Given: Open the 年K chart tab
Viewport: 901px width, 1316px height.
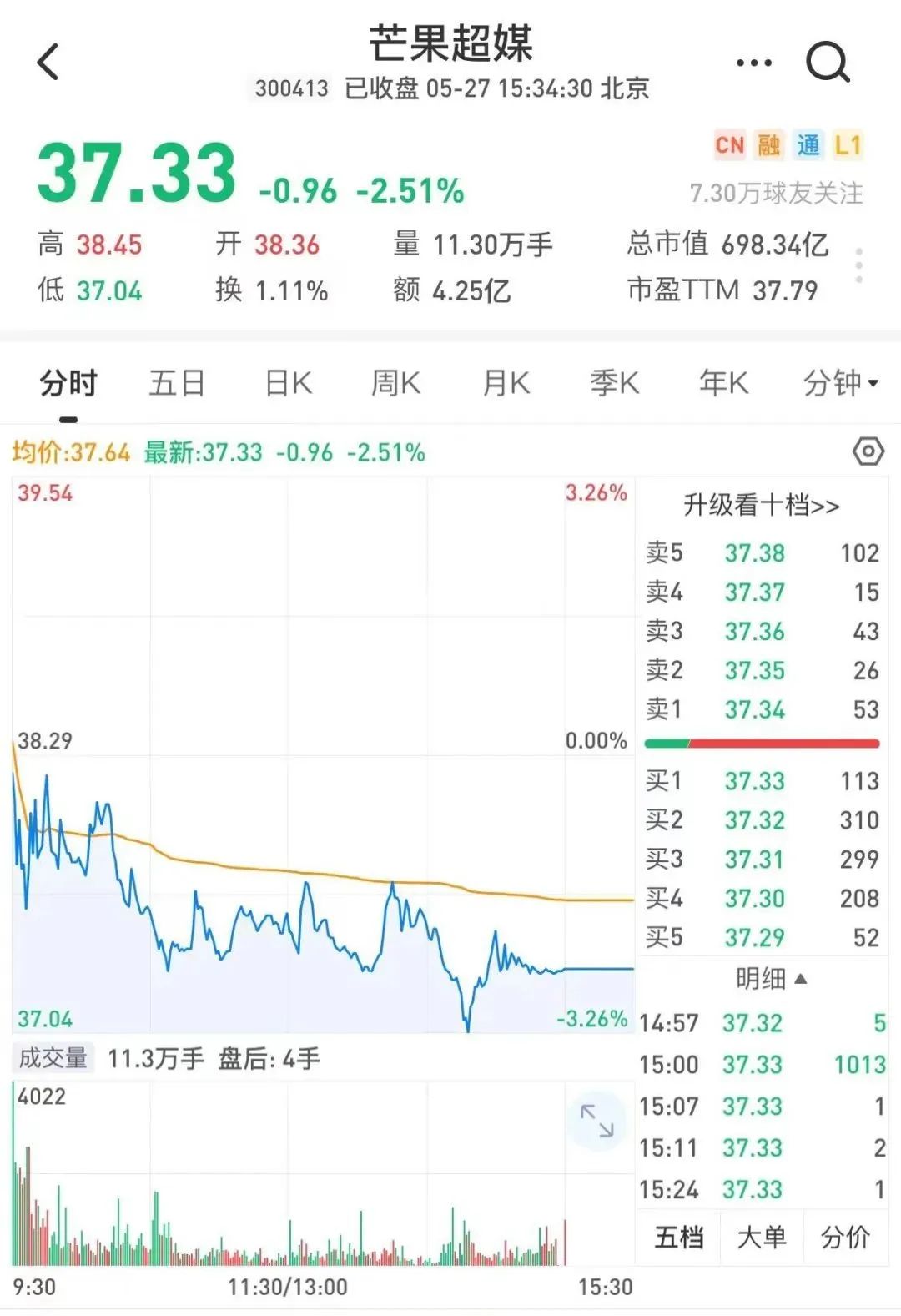Looking at the screenshot, I should (x=723, y=383).
